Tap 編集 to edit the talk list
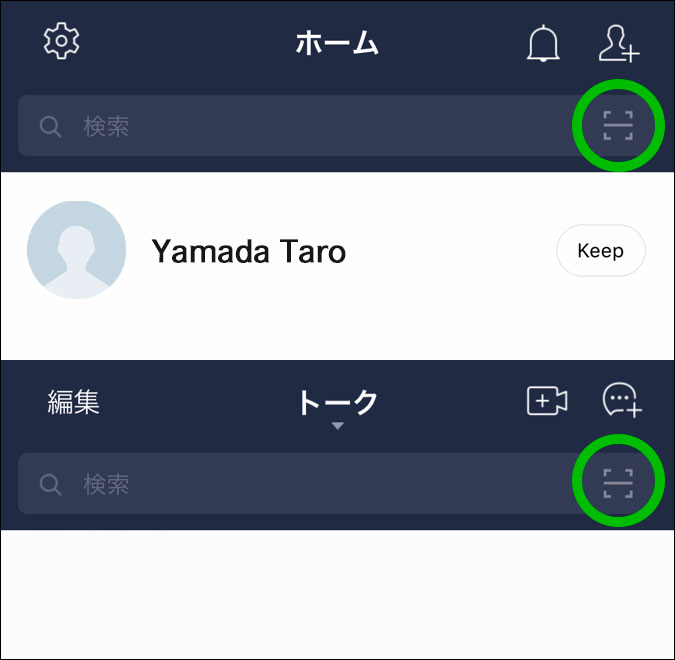The image size is (675, 660). [x=74, y=402]
